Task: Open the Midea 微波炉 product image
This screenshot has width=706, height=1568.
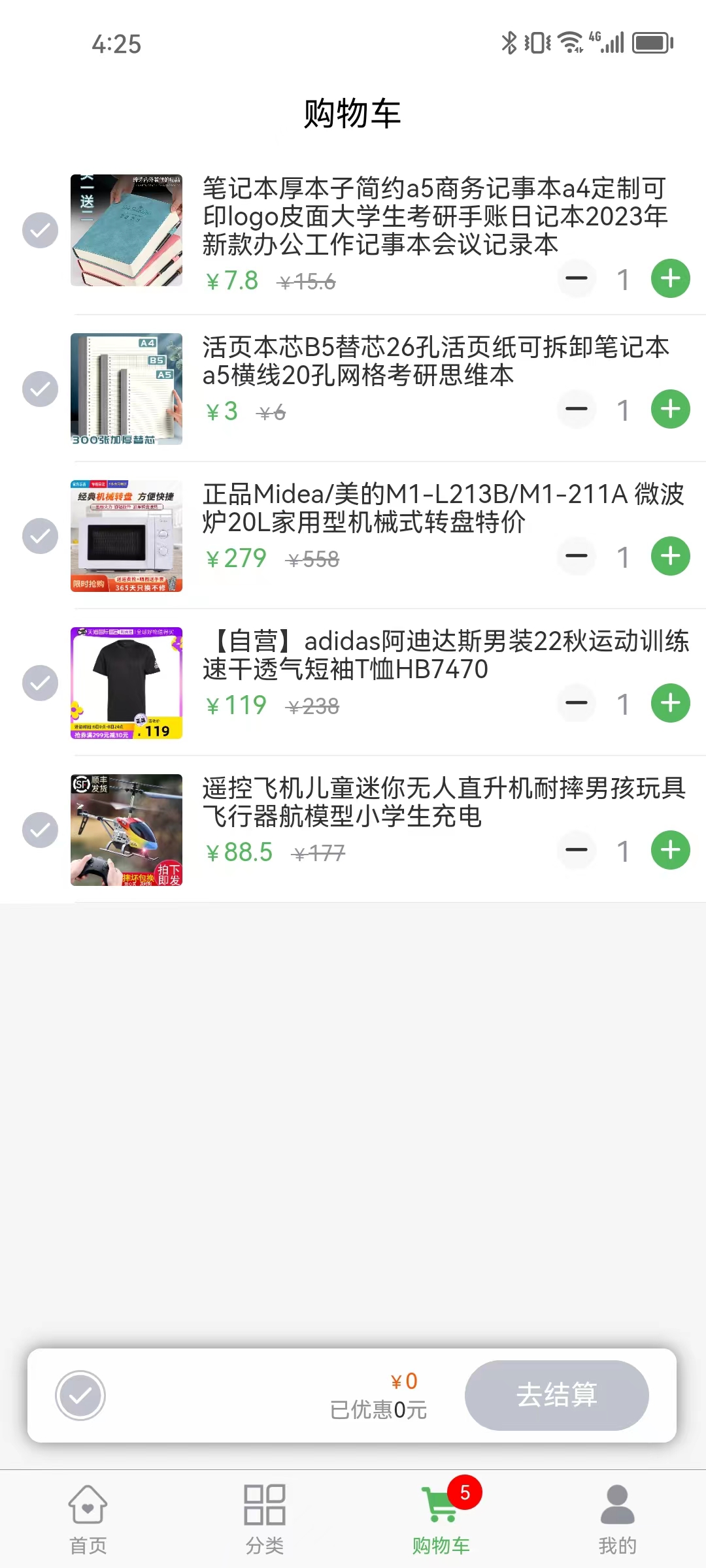Action: [x=126, y=536]
